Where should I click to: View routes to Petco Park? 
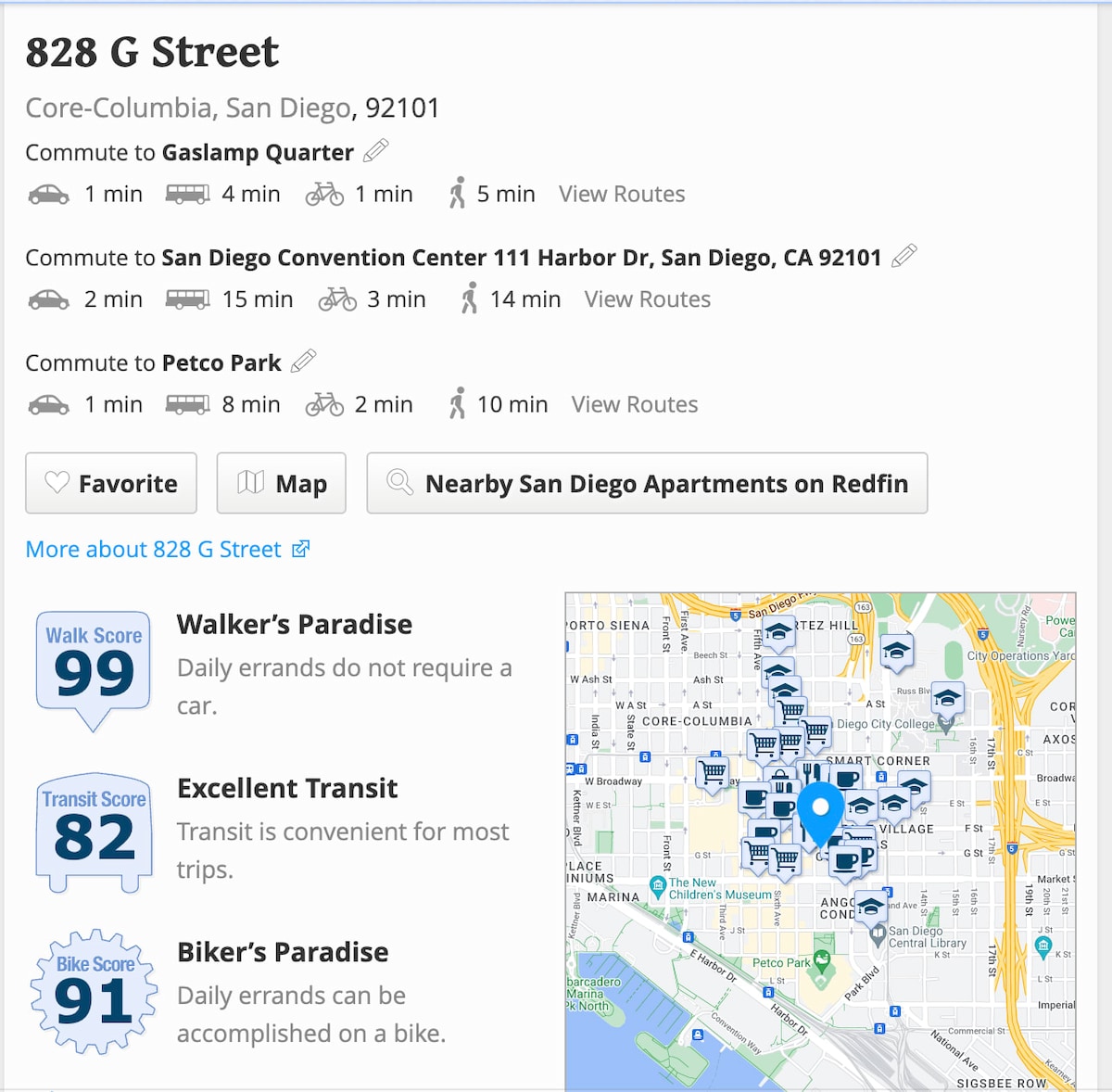click(x=634, y=404)
